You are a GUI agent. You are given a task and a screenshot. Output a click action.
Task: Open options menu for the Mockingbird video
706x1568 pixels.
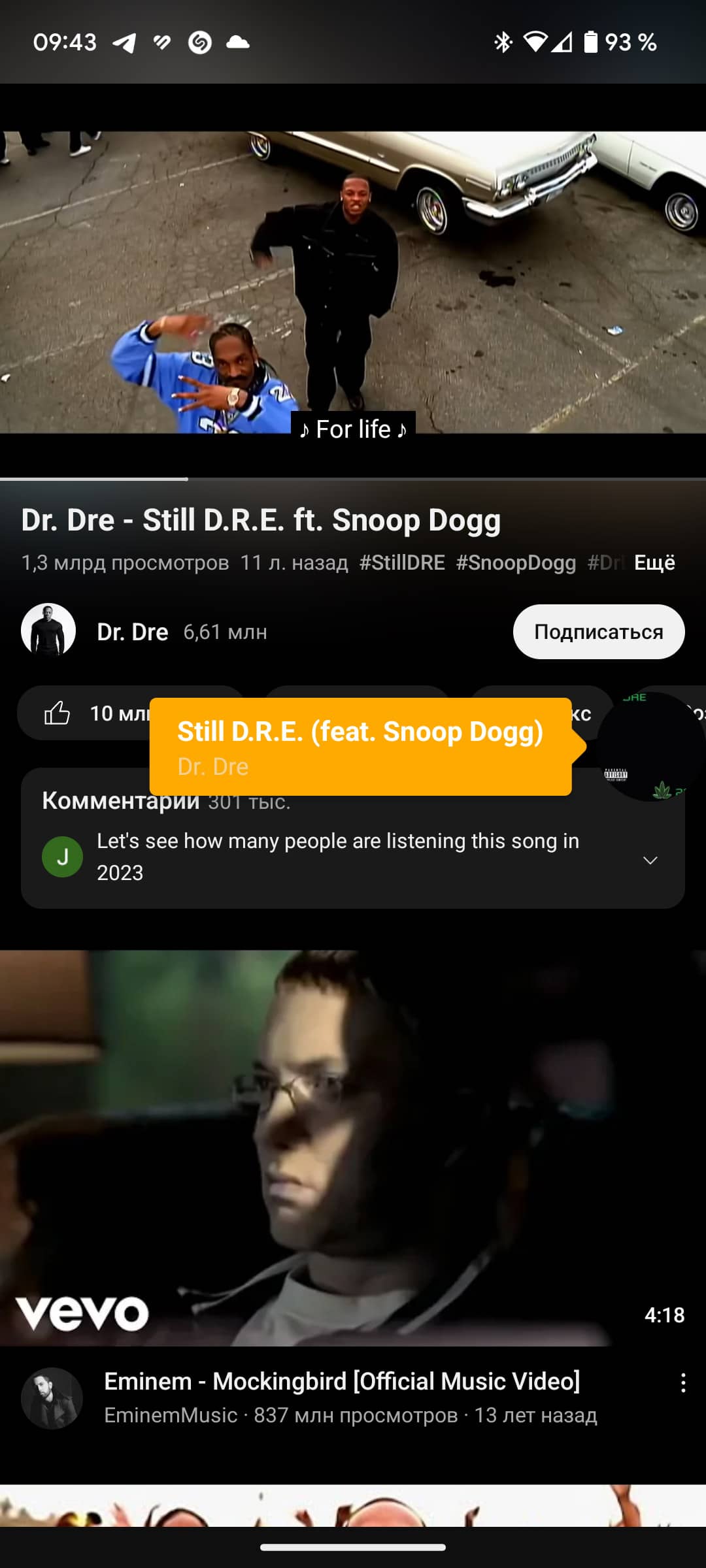682,1383
